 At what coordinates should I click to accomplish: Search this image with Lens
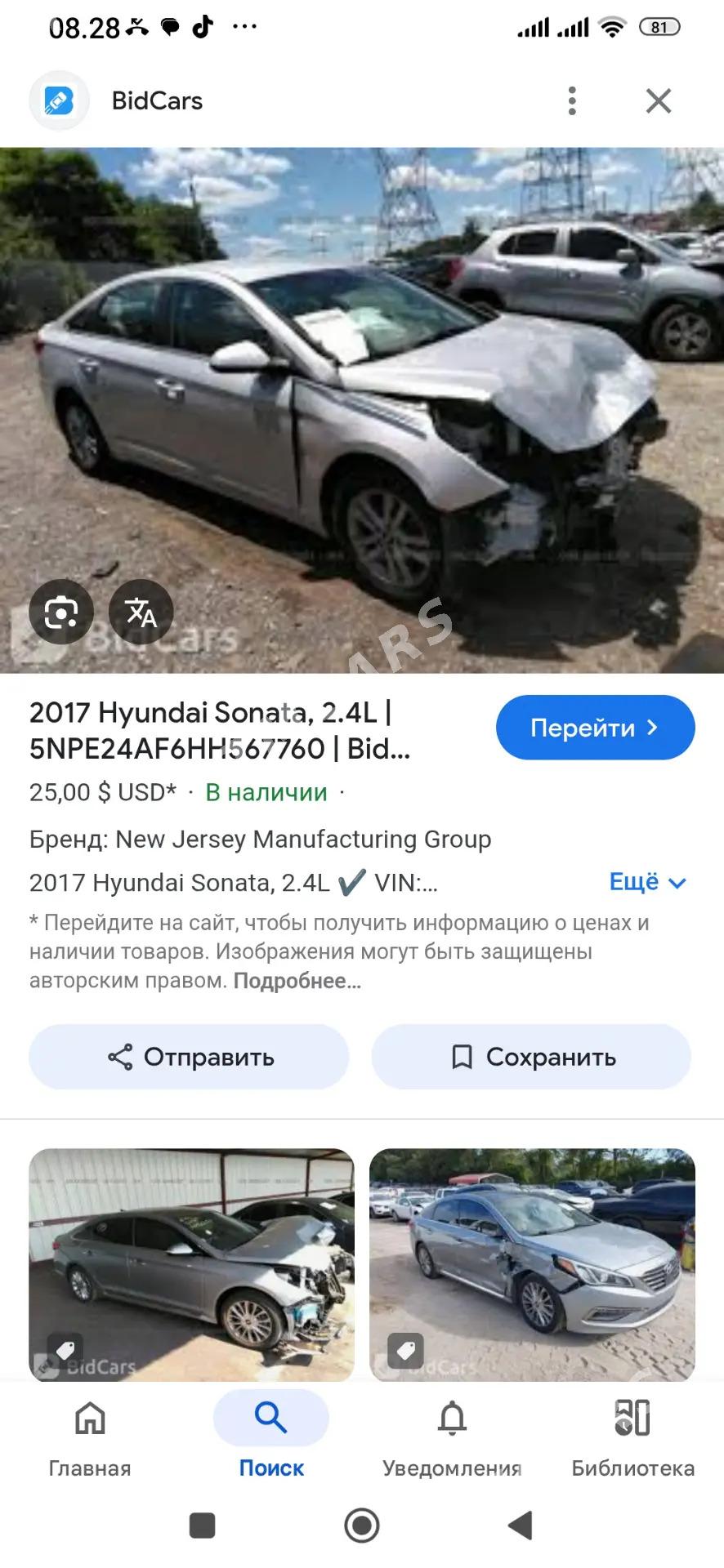pos(61,612)
